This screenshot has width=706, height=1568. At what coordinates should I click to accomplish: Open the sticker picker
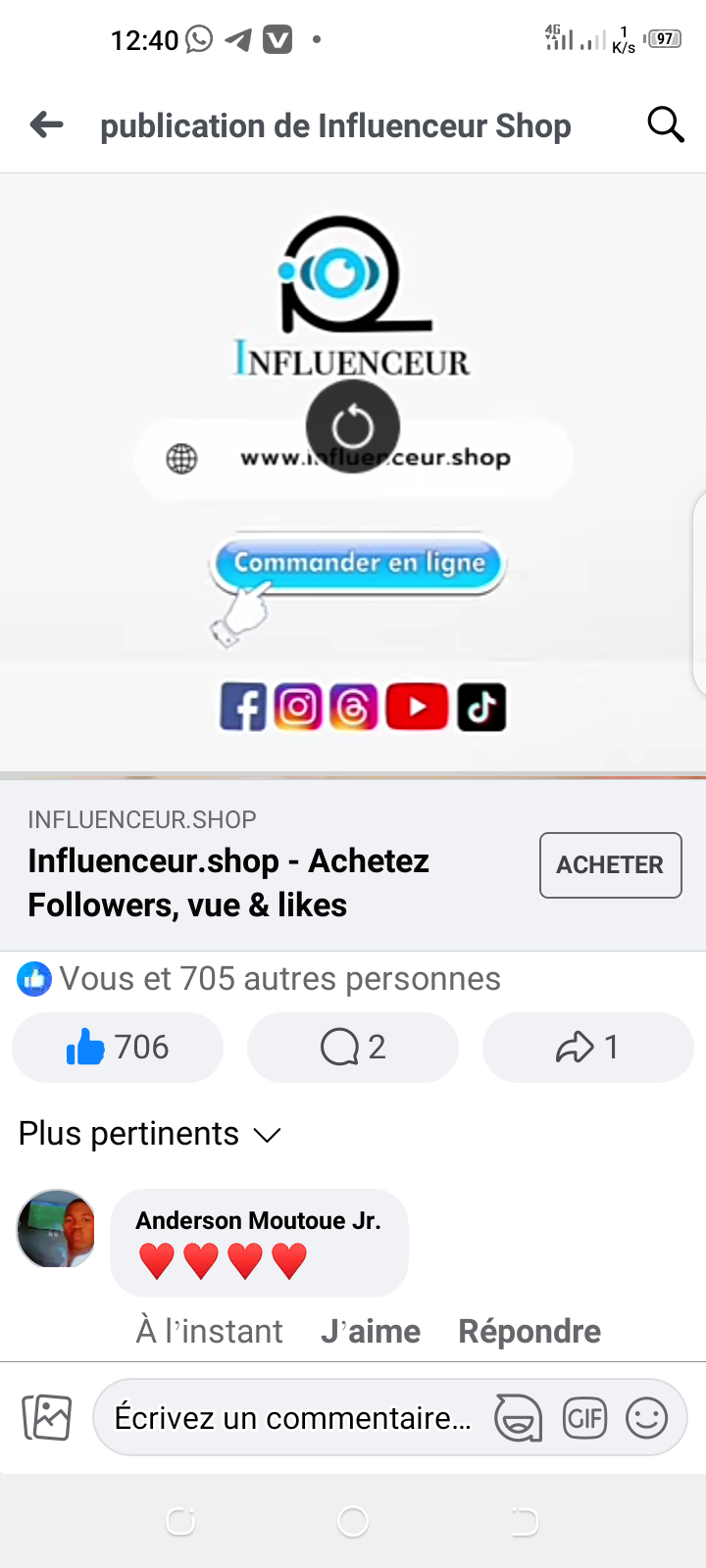coord(518,1417)
